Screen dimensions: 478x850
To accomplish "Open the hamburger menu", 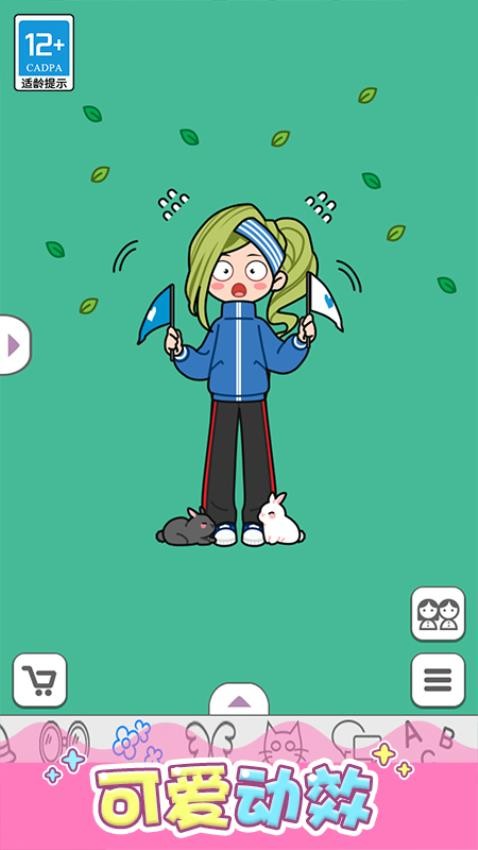I will (x=438, y=680).
